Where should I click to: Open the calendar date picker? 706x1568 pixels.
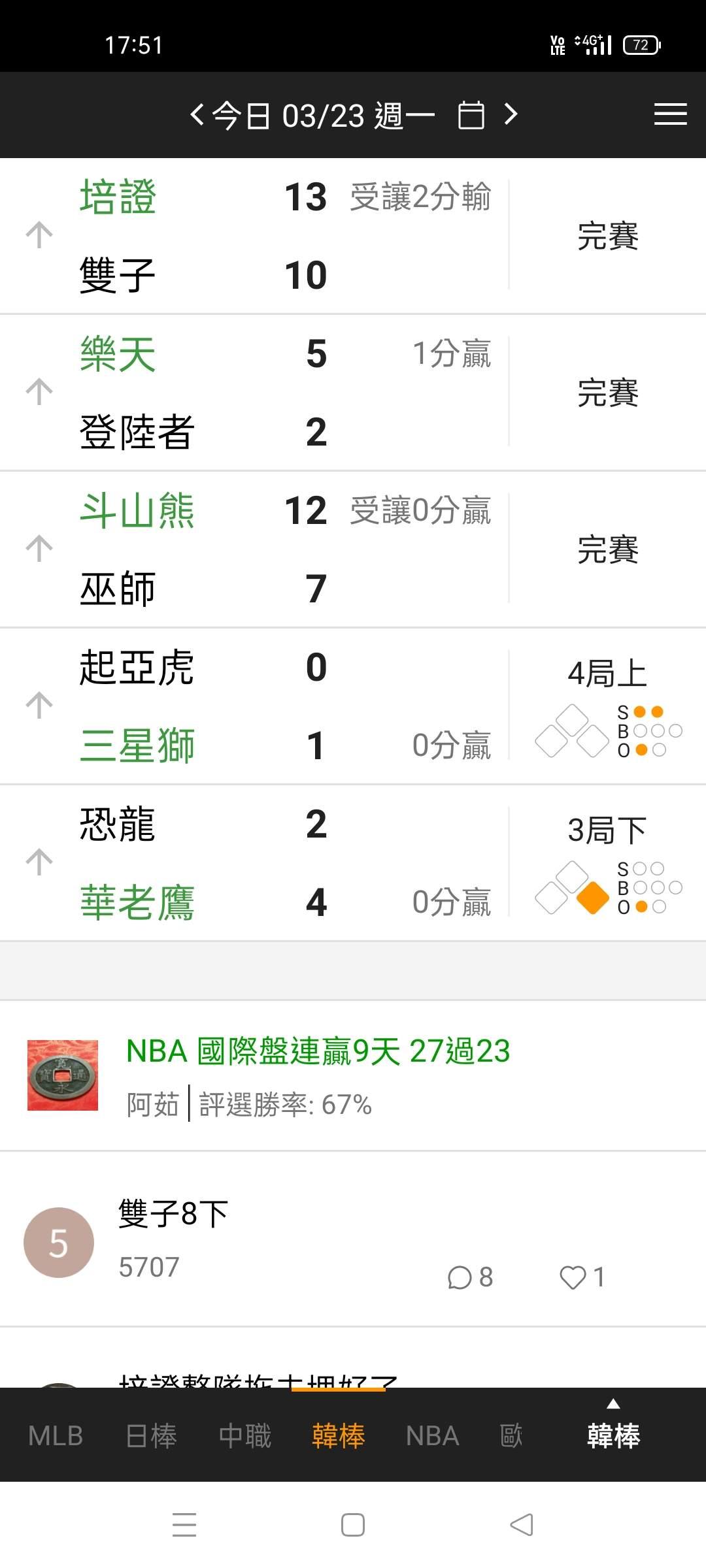coord(471,116)
